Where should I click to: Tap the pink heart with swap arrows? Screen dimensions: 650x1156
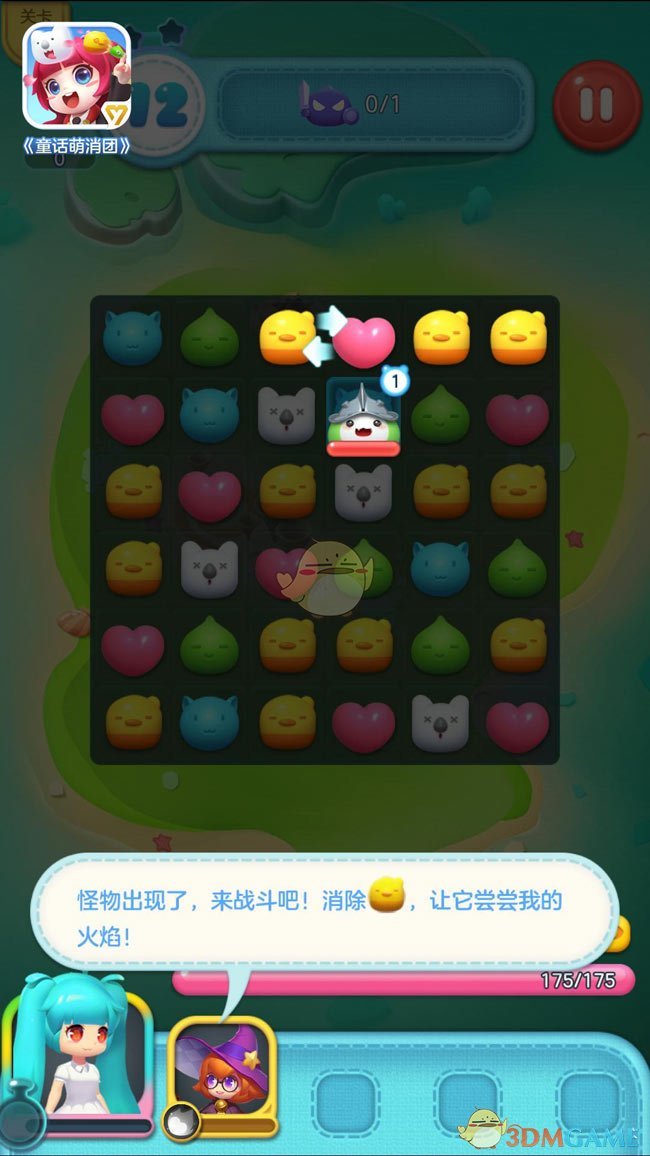tap(365, 340)
